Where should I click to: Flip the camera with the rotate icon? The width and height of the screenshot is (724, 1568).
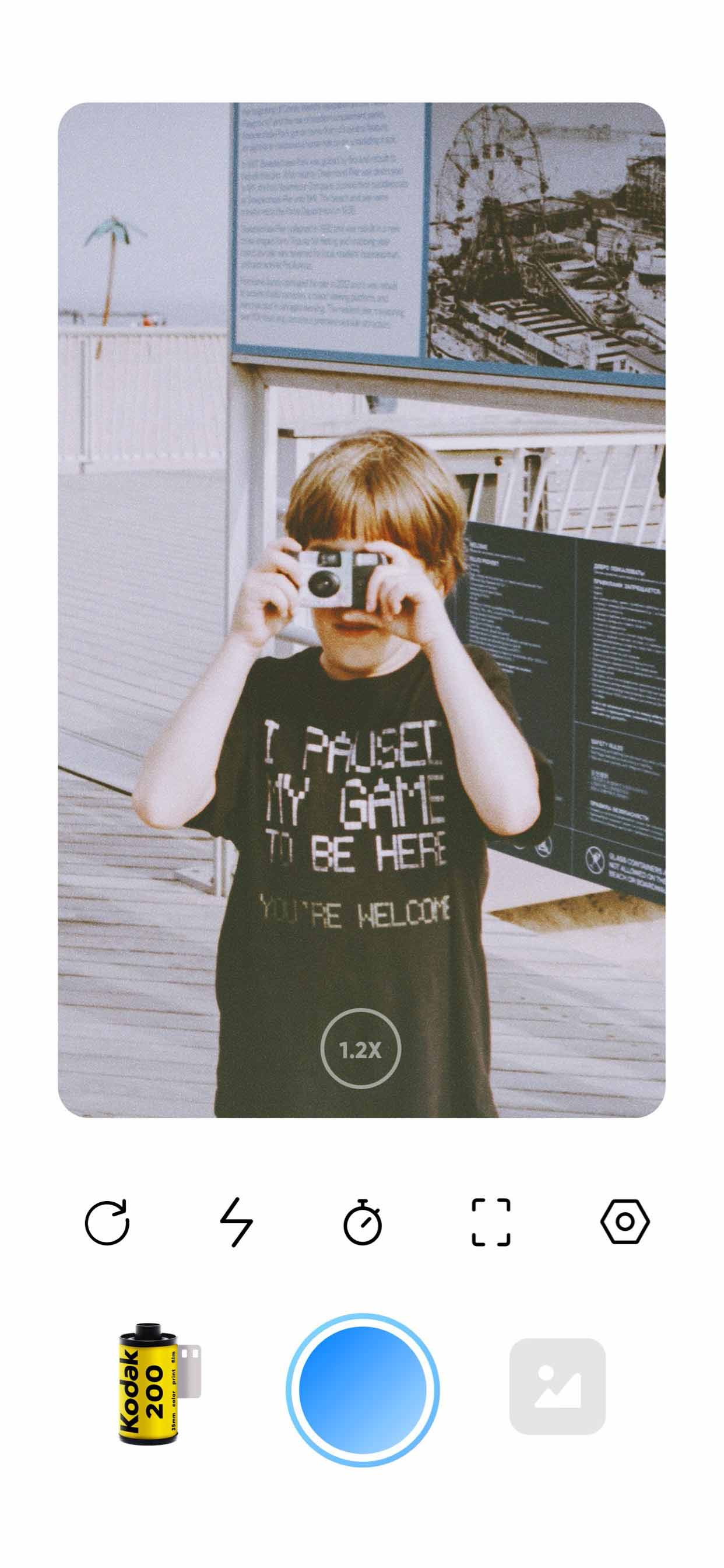point(107,1222)
